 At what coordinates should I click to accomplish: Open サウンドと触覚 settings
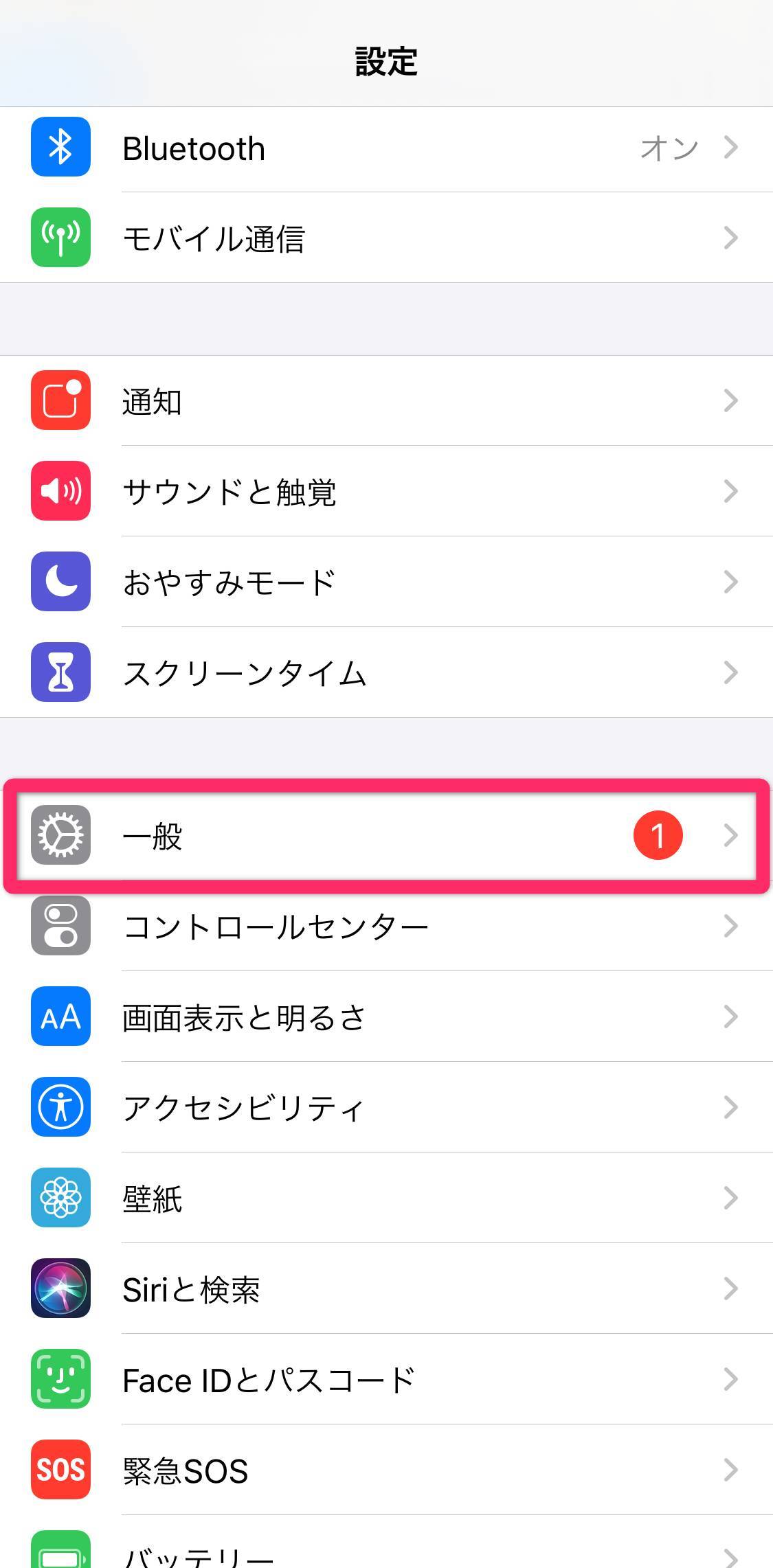tap(385, 492)
